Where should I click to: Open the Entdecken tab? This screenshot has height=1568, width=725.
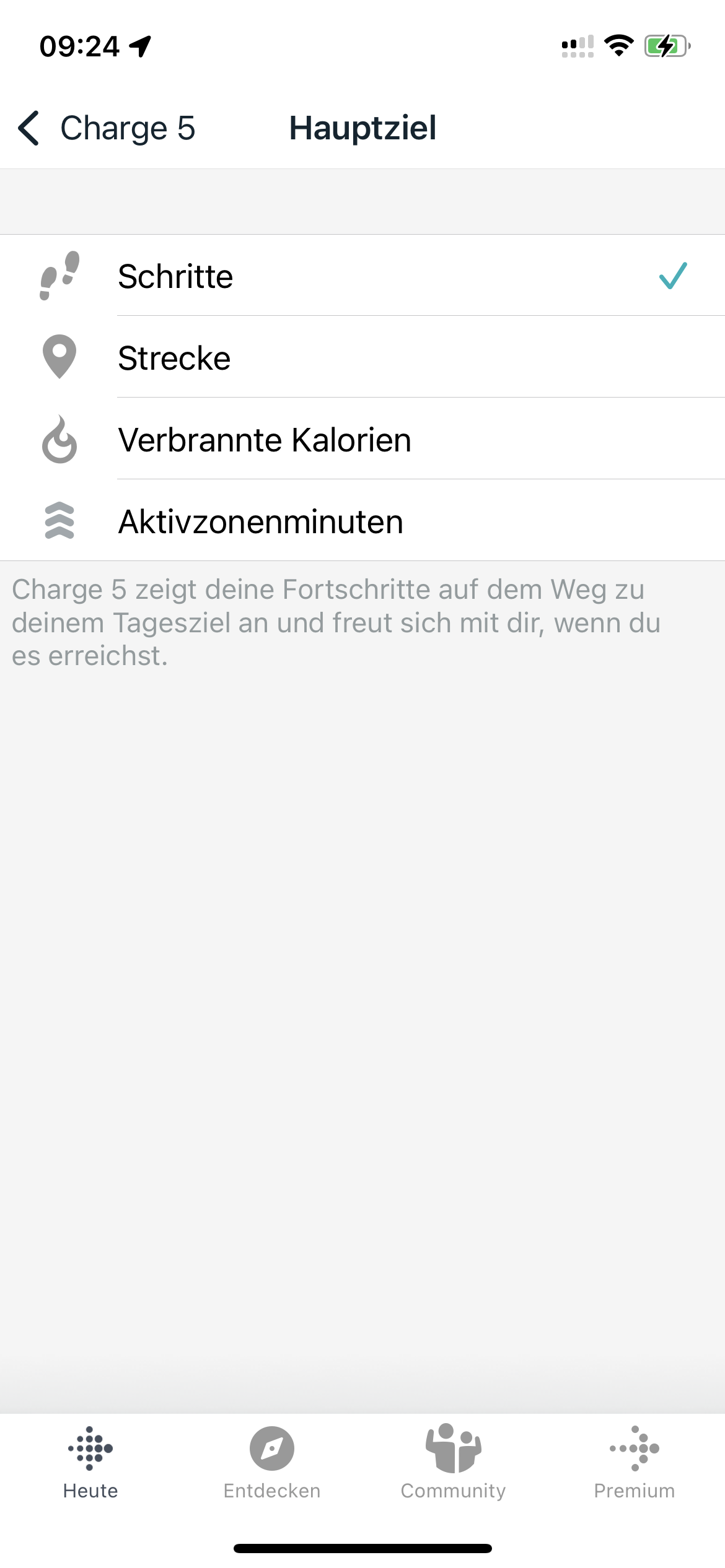click(272, 1463)
